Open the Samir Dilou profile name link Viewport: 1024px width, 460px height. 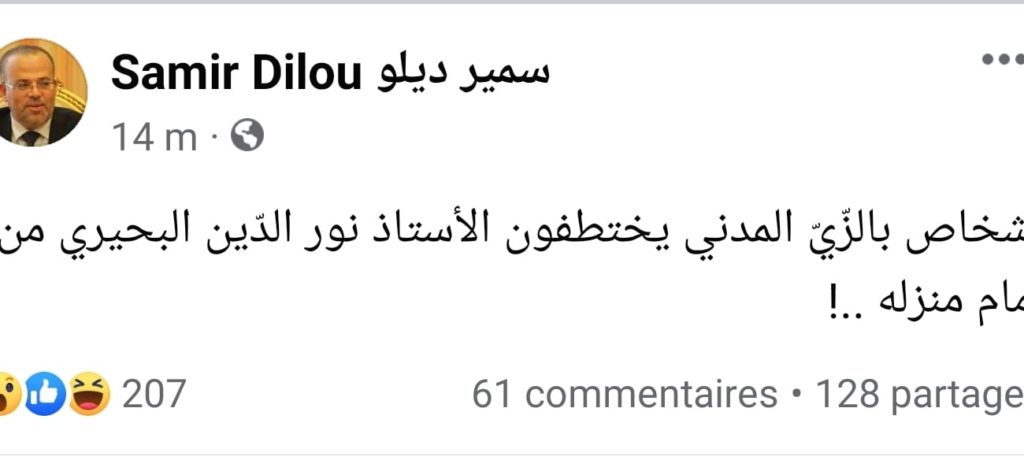click(330, 74)
